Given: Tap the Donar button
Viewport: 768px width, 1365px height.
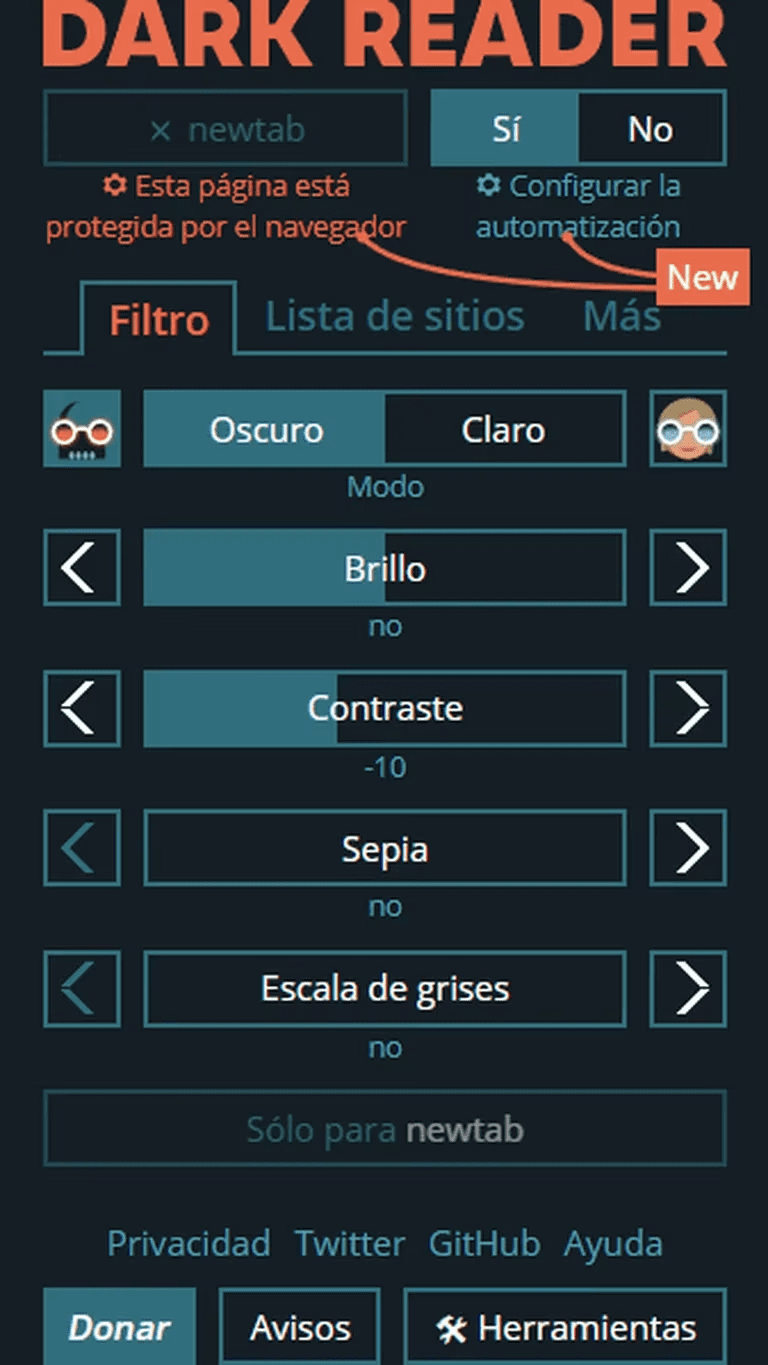Looking at the screenshot, I should [x=119, y=1328].
